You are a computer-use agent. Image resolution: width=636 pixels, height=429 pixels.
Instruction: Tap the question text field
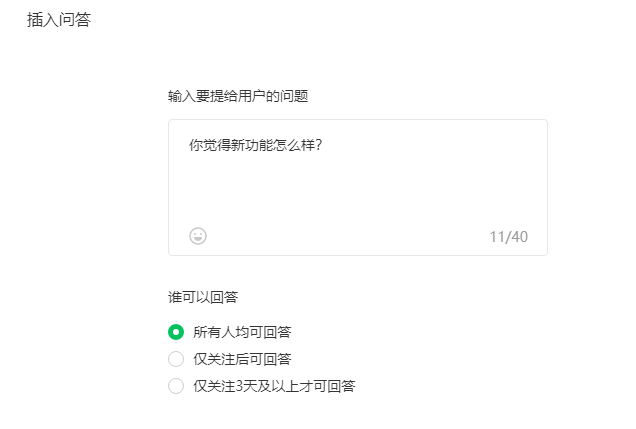357,175
